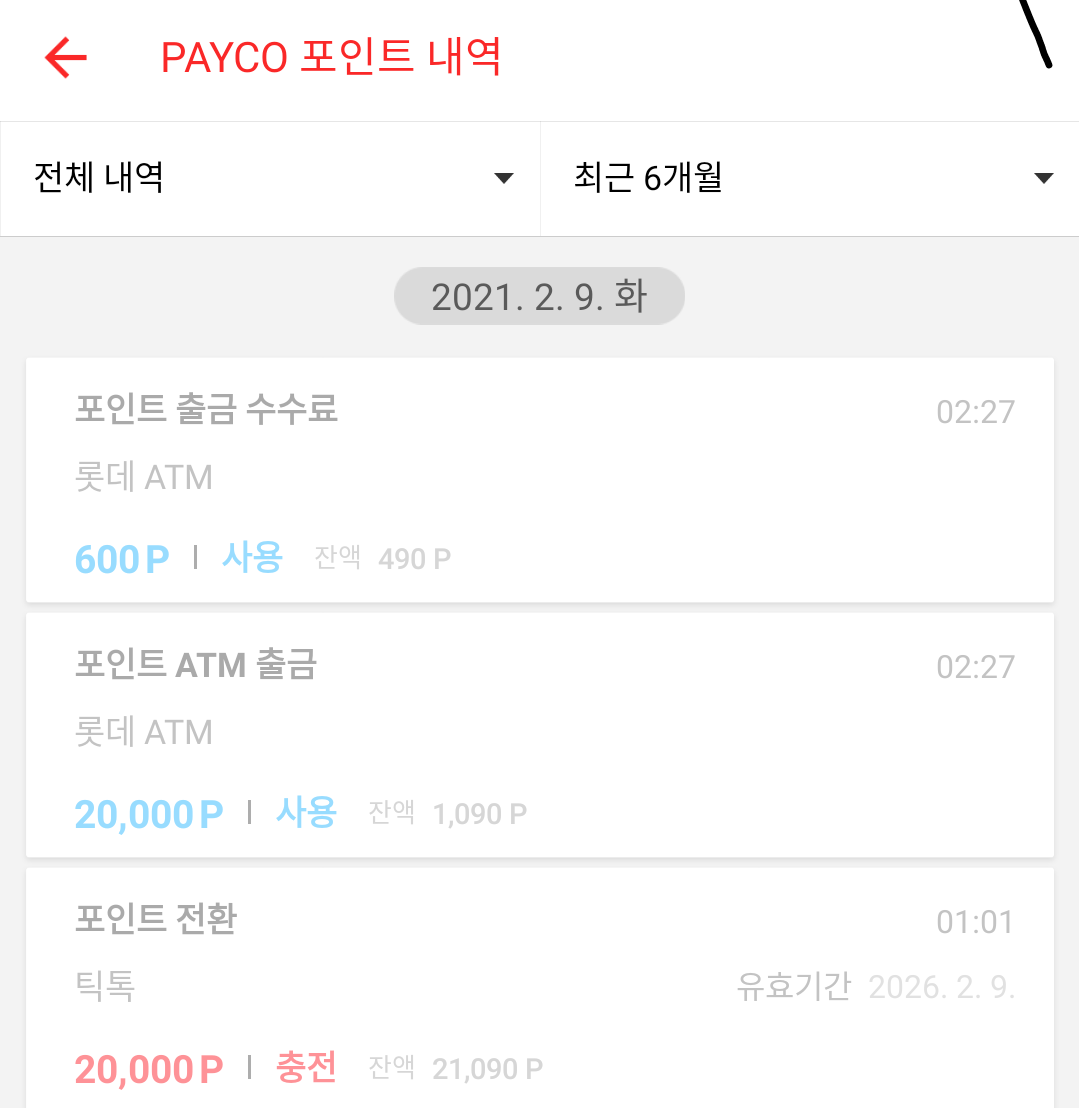
Task: Go back using the red arrow
Action: [x=66, y=58]
